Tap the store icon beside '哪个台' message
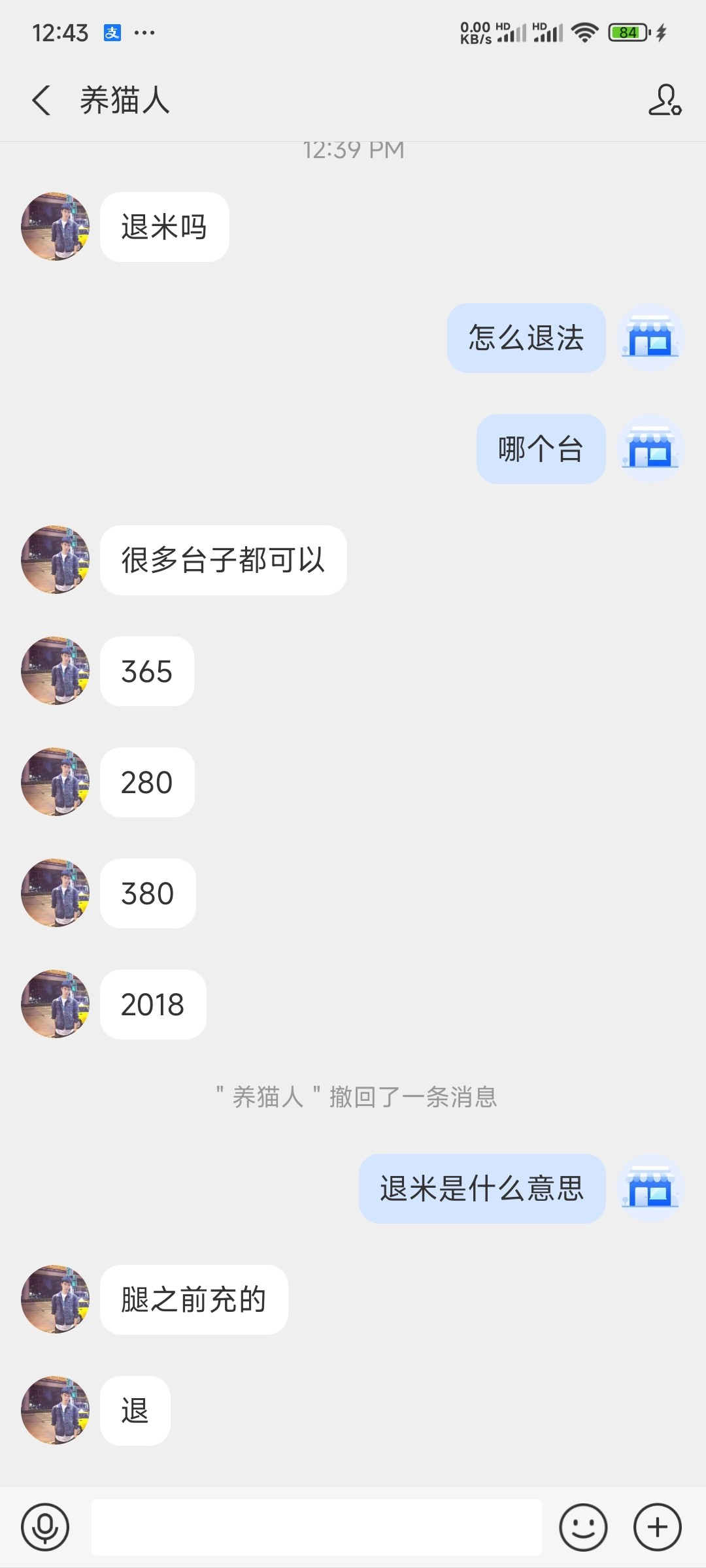Screen dimensions: 706x1568 (651, 448)
